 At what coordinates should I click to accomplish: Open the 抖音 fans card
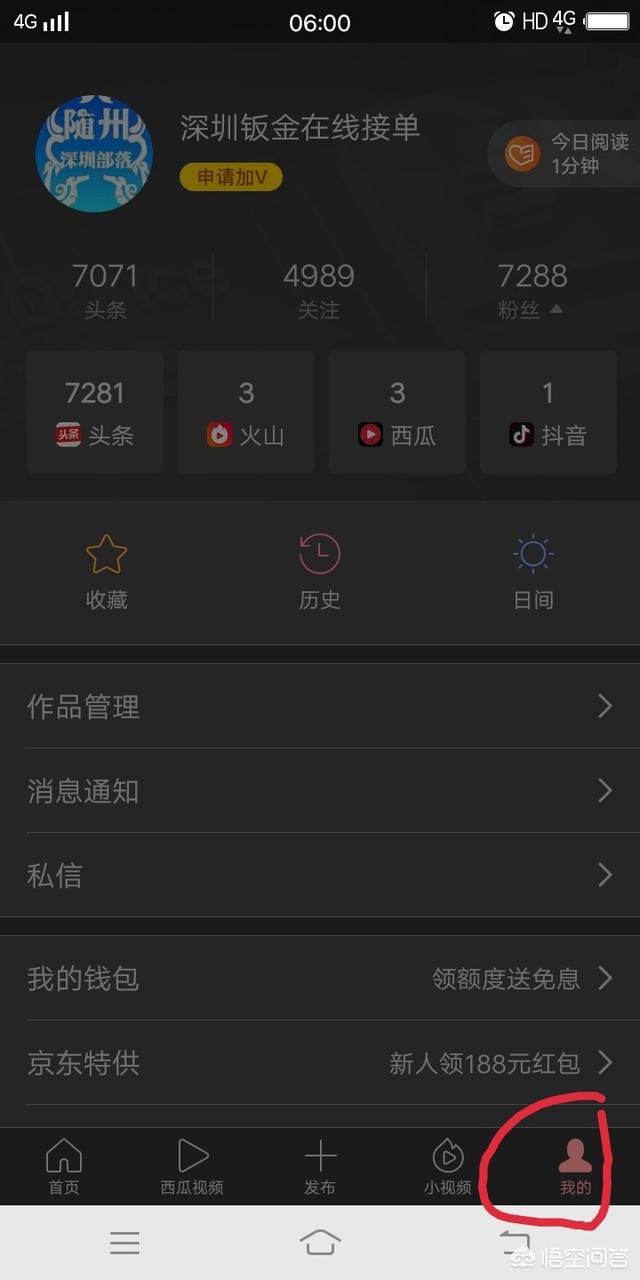[x=548, y=411]
